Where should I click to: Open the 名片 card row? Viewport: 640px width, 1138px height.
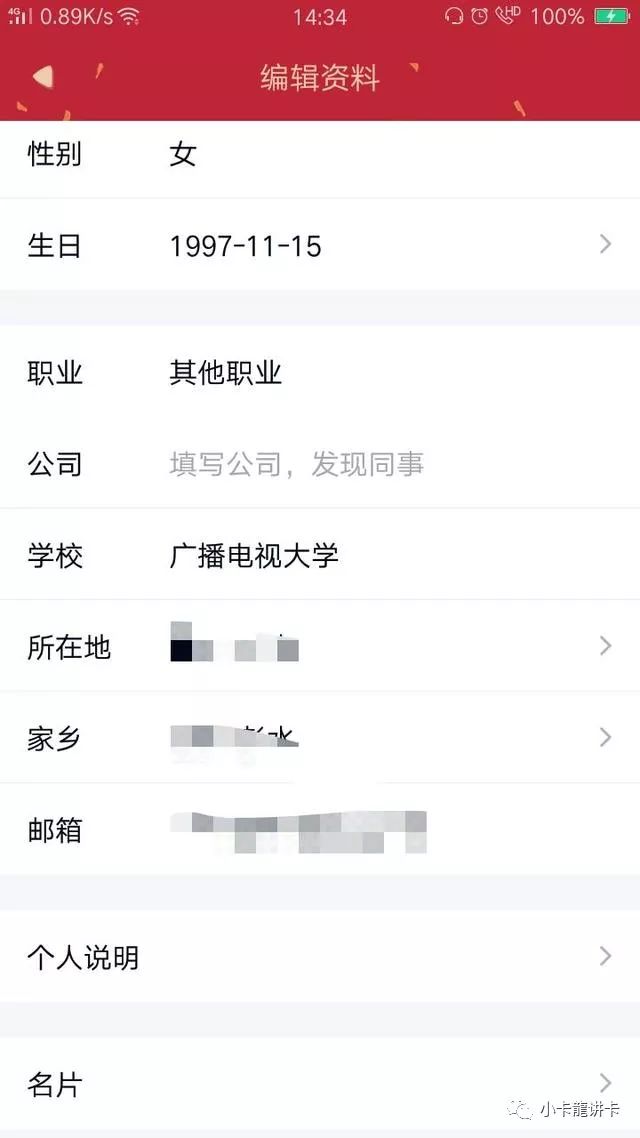(320, 1084)
